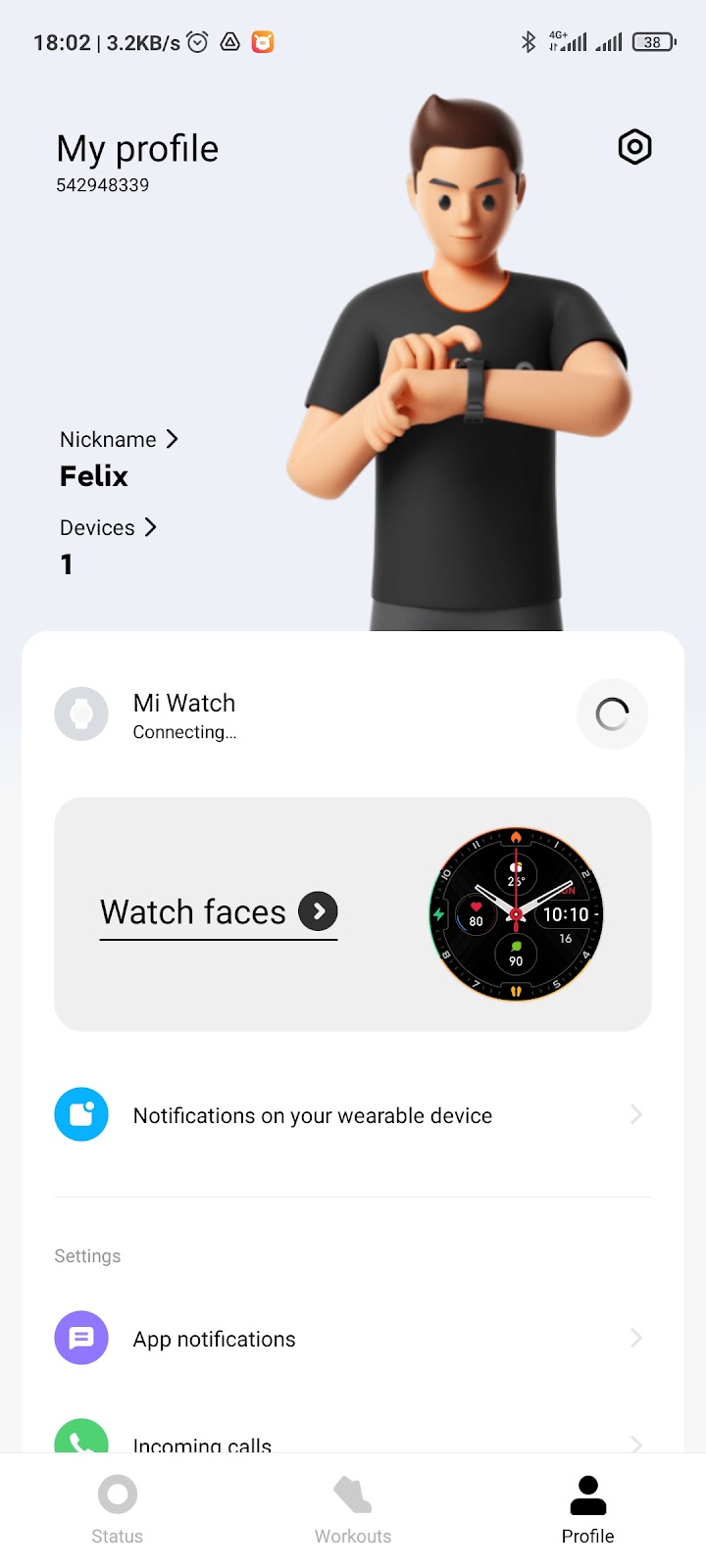Image resolution: width=706 pixels, height=1568 pixels.
Task: Open Notifications on your wearable device
Action: [x=352, y=1115]
